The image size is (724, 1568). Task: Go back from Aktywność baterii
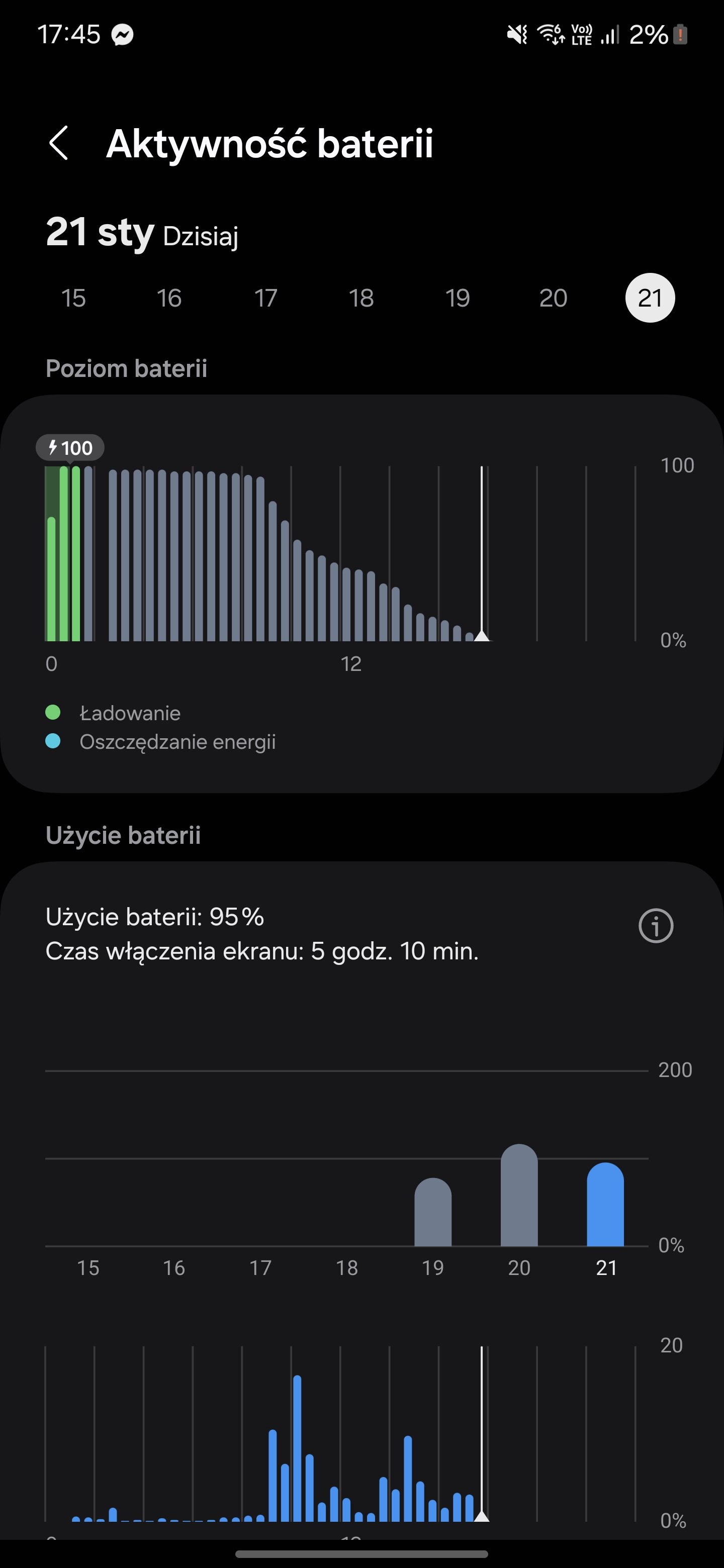58,144
